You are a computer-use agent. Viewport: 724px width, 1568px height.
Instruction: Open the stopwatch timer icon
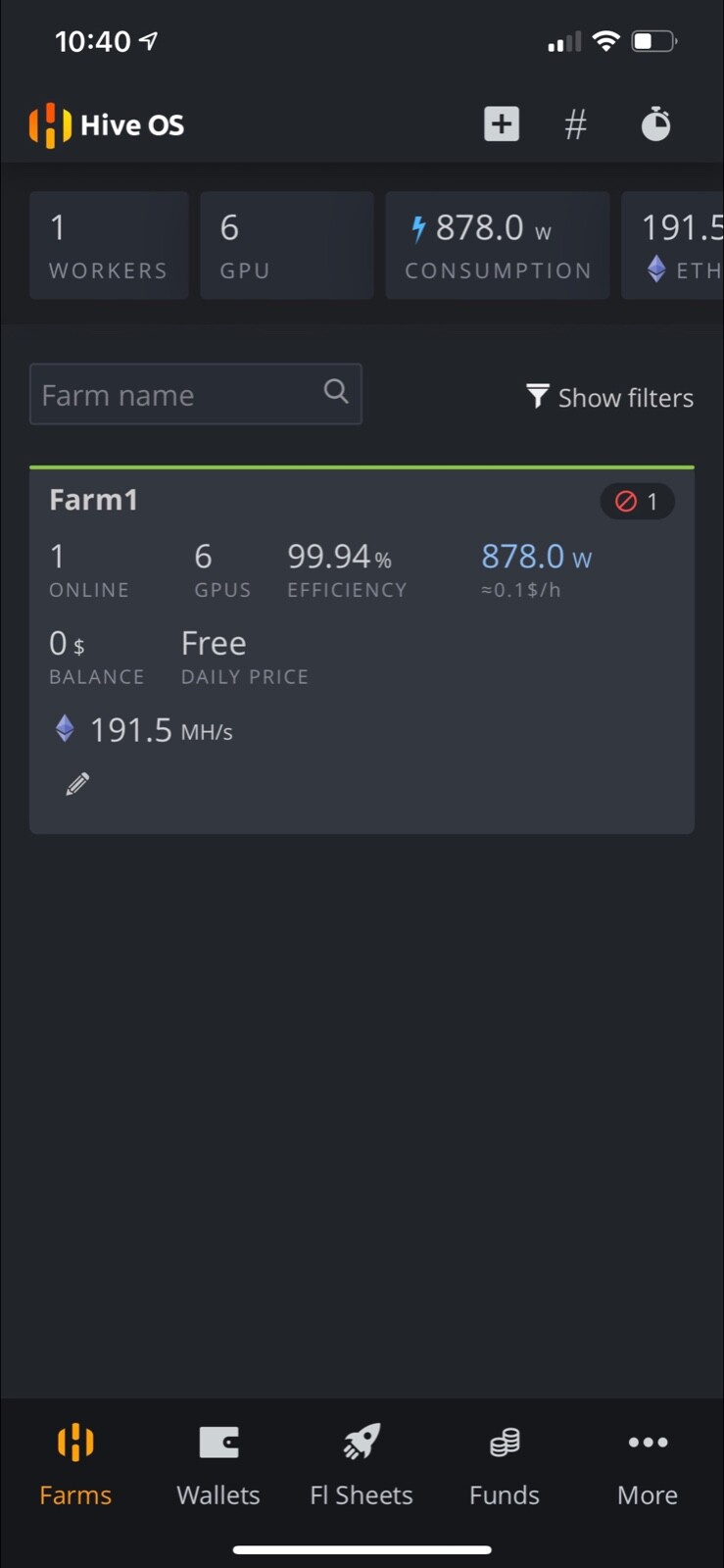[655, 124]
